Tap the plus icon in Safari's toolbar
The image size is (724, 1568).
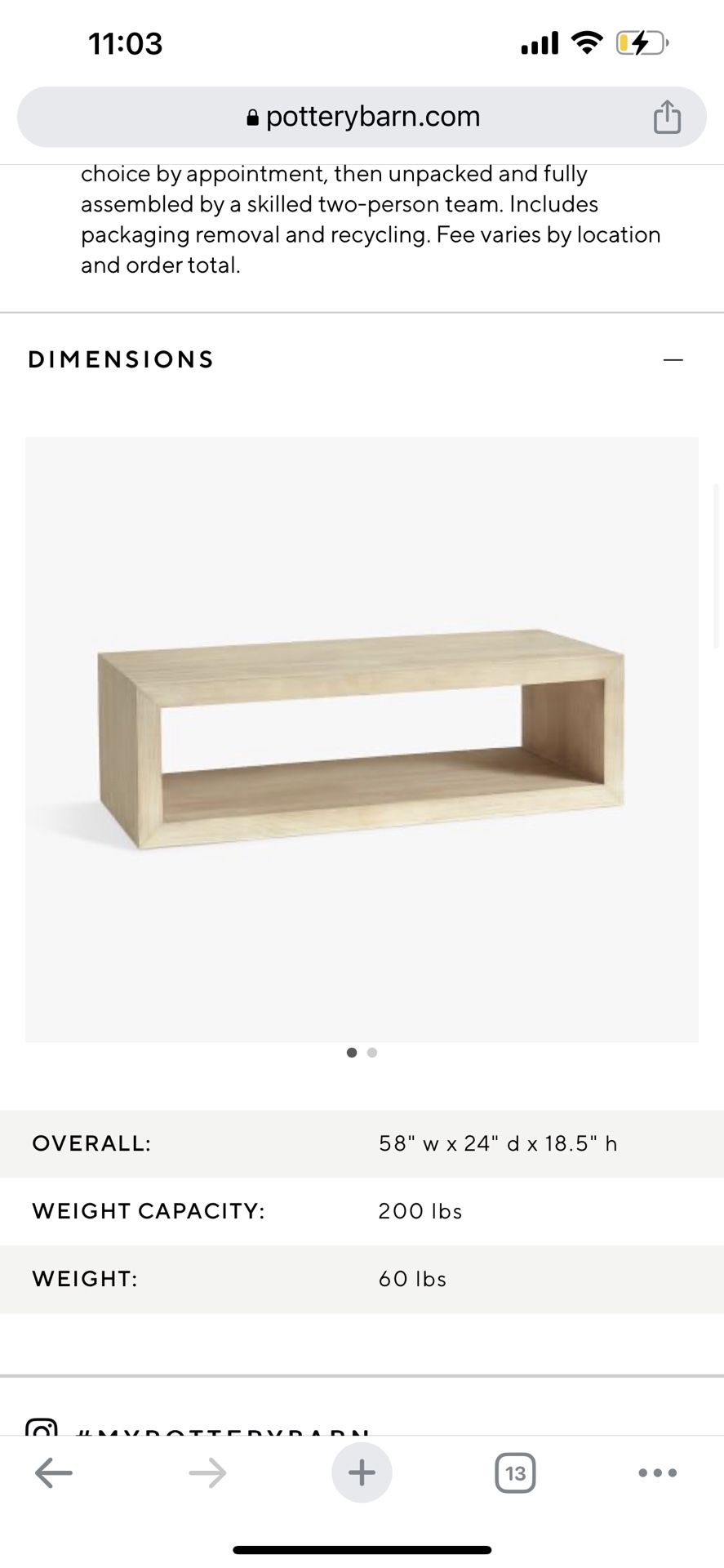[361, 1472]
